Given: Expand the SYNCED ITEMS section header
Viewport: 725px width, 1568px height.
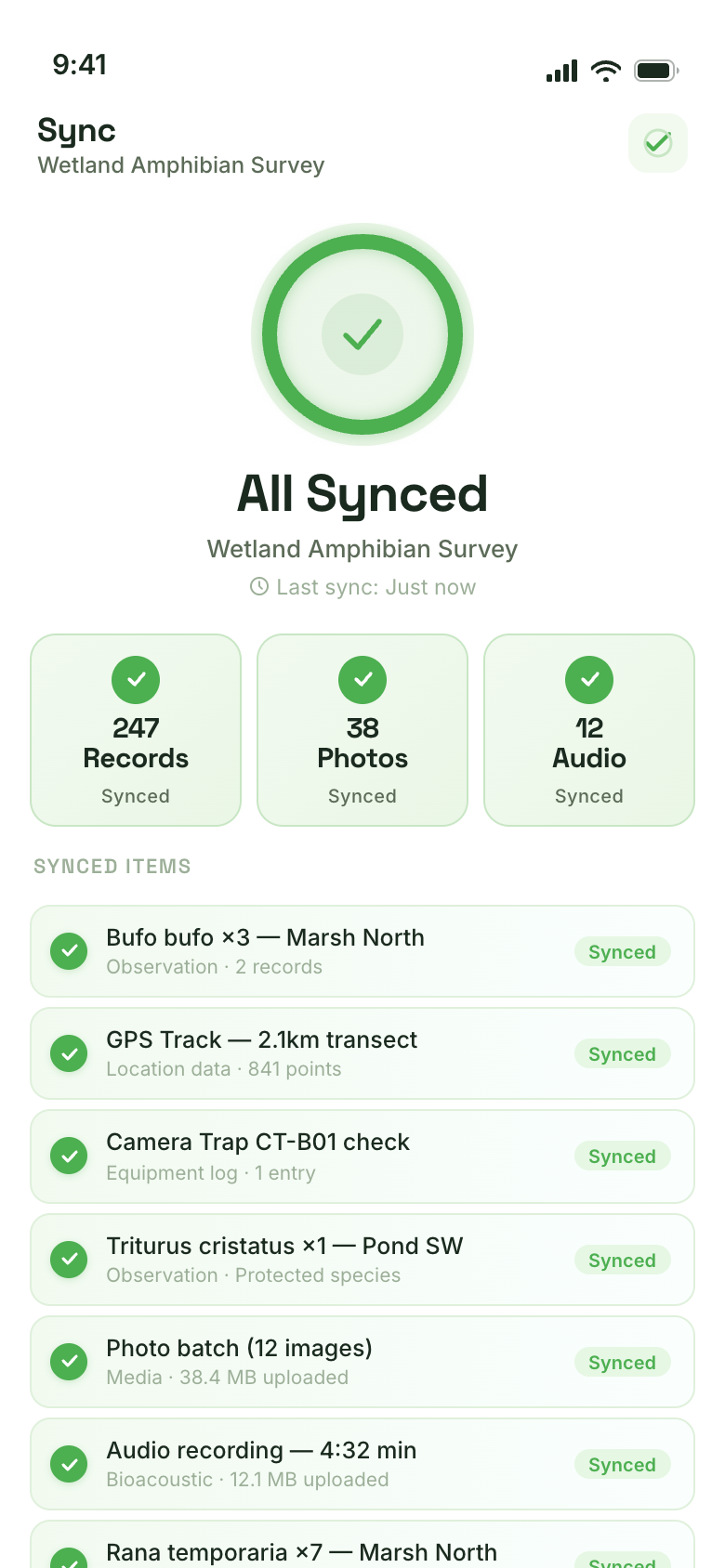Looking at the screenshot, I should coord(112,866).
